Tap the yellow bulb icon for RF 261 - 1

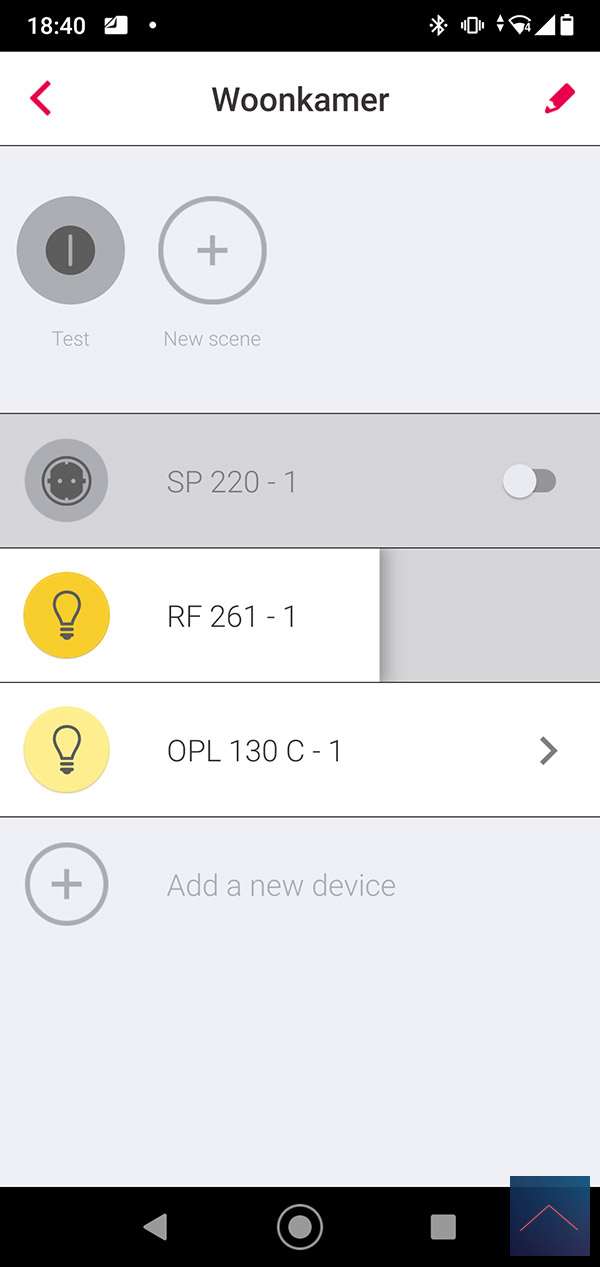66,616
